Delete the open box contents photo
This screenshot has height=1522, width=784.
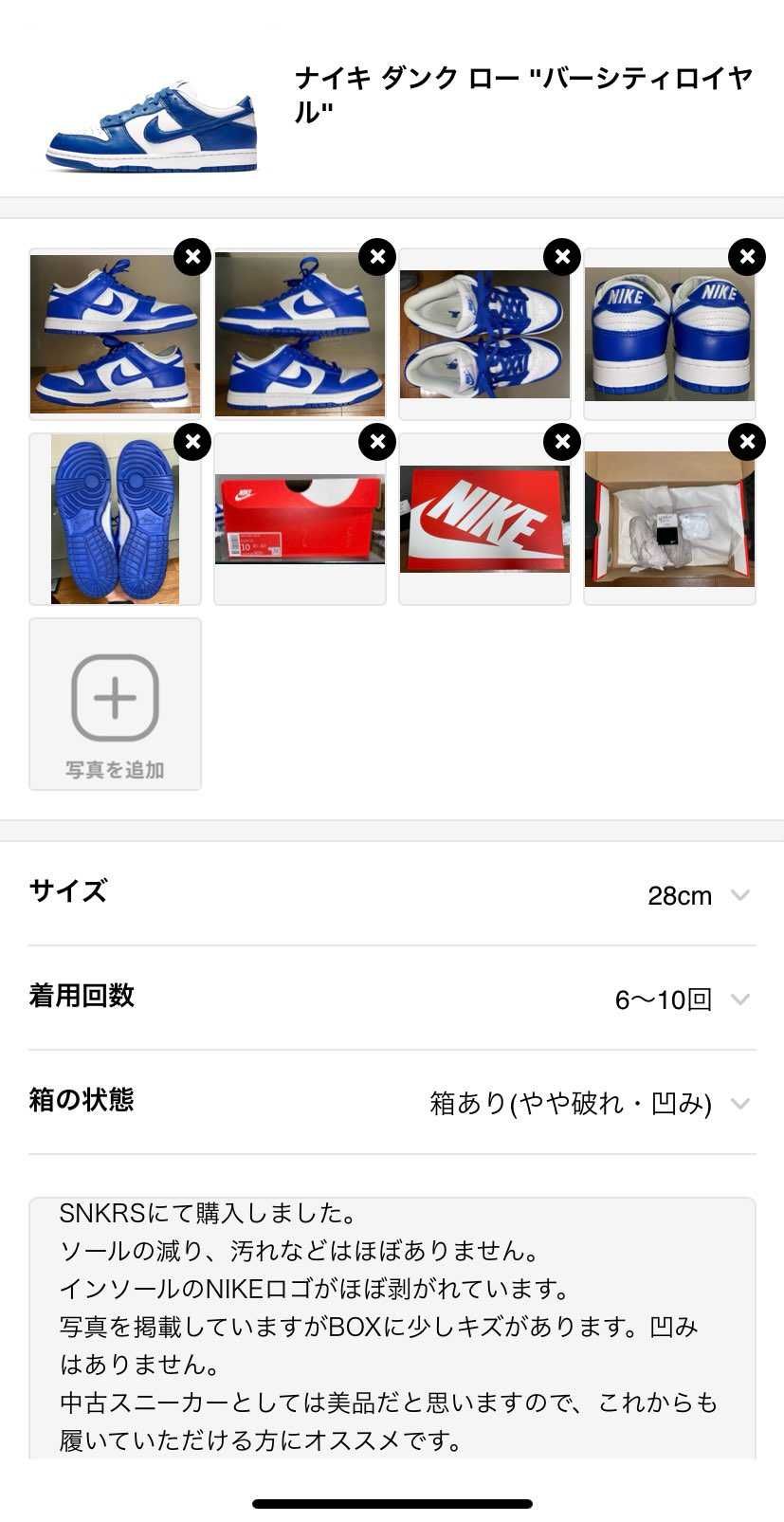pyautogui.click(x=747, y=442)
